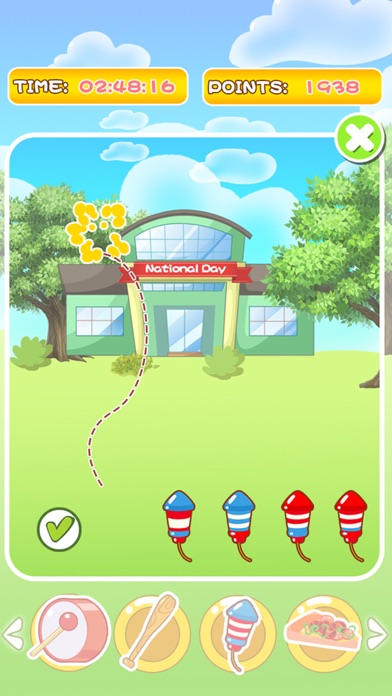Confirm with the green checkmark button

(59, 529)
